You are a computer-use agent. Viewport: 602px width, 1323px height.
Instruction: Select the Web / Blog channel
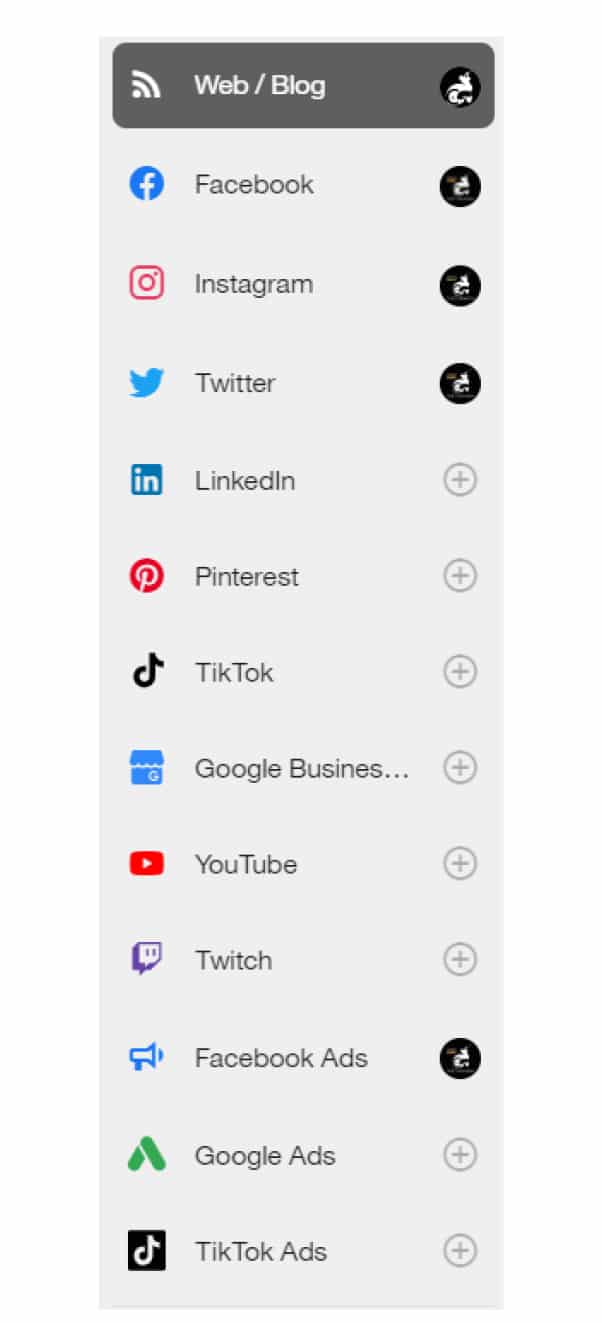(x=259, y=86)
